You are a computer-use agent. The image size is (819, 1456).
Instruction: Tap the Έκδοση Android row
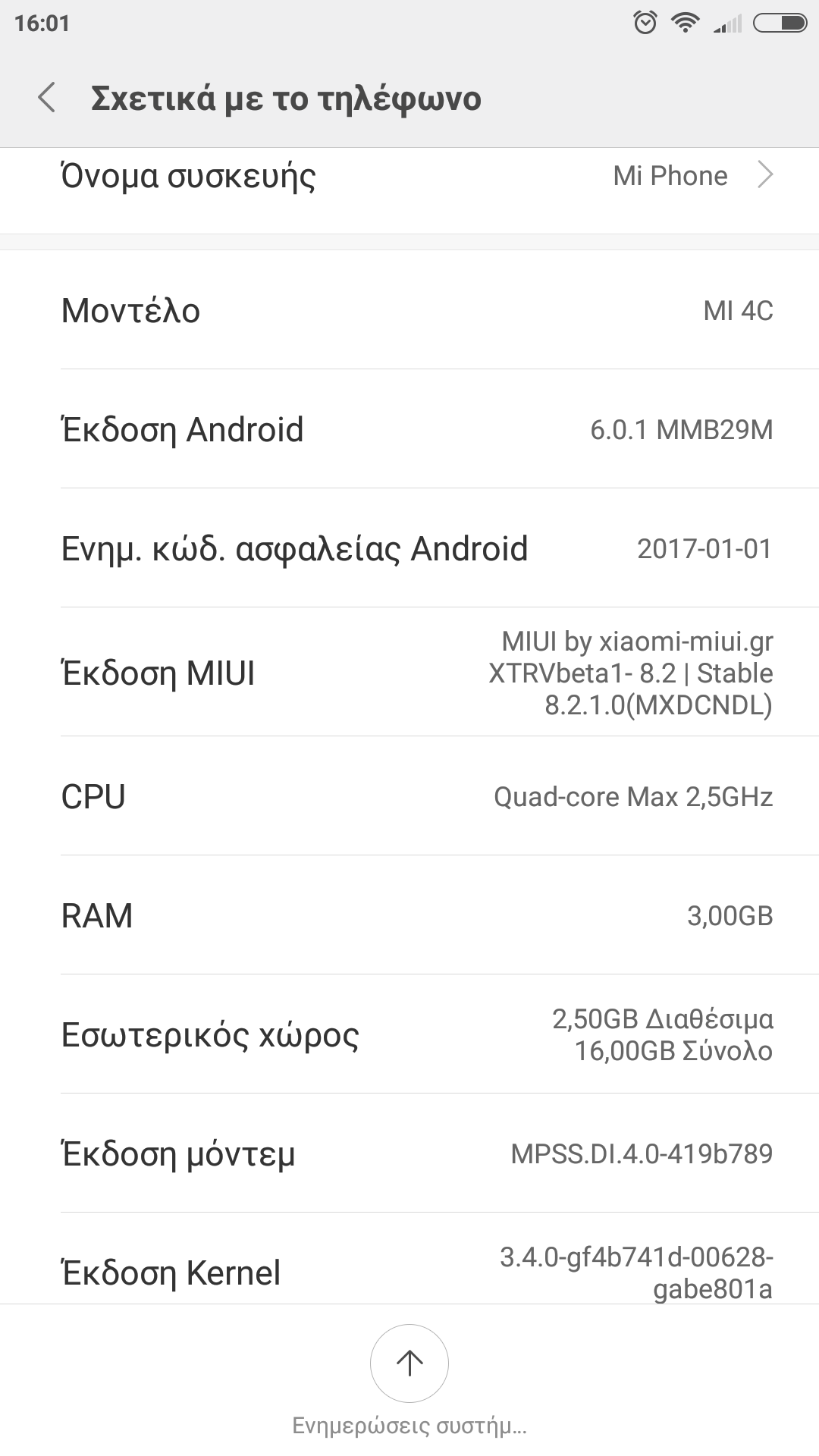(409, 429)
